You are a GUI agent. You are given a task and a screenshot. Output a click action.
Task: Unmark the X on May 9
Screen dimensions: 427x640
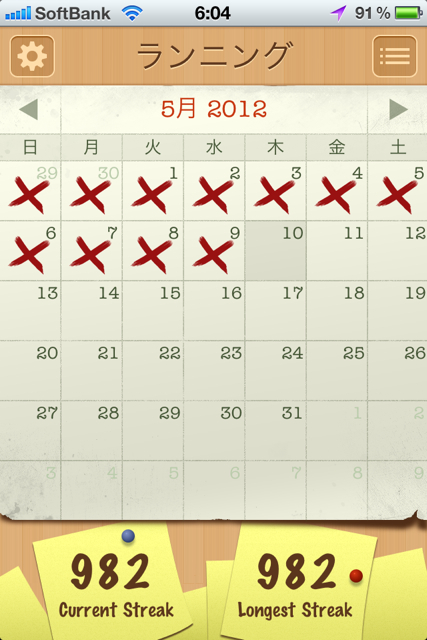(x=214, y=251)
